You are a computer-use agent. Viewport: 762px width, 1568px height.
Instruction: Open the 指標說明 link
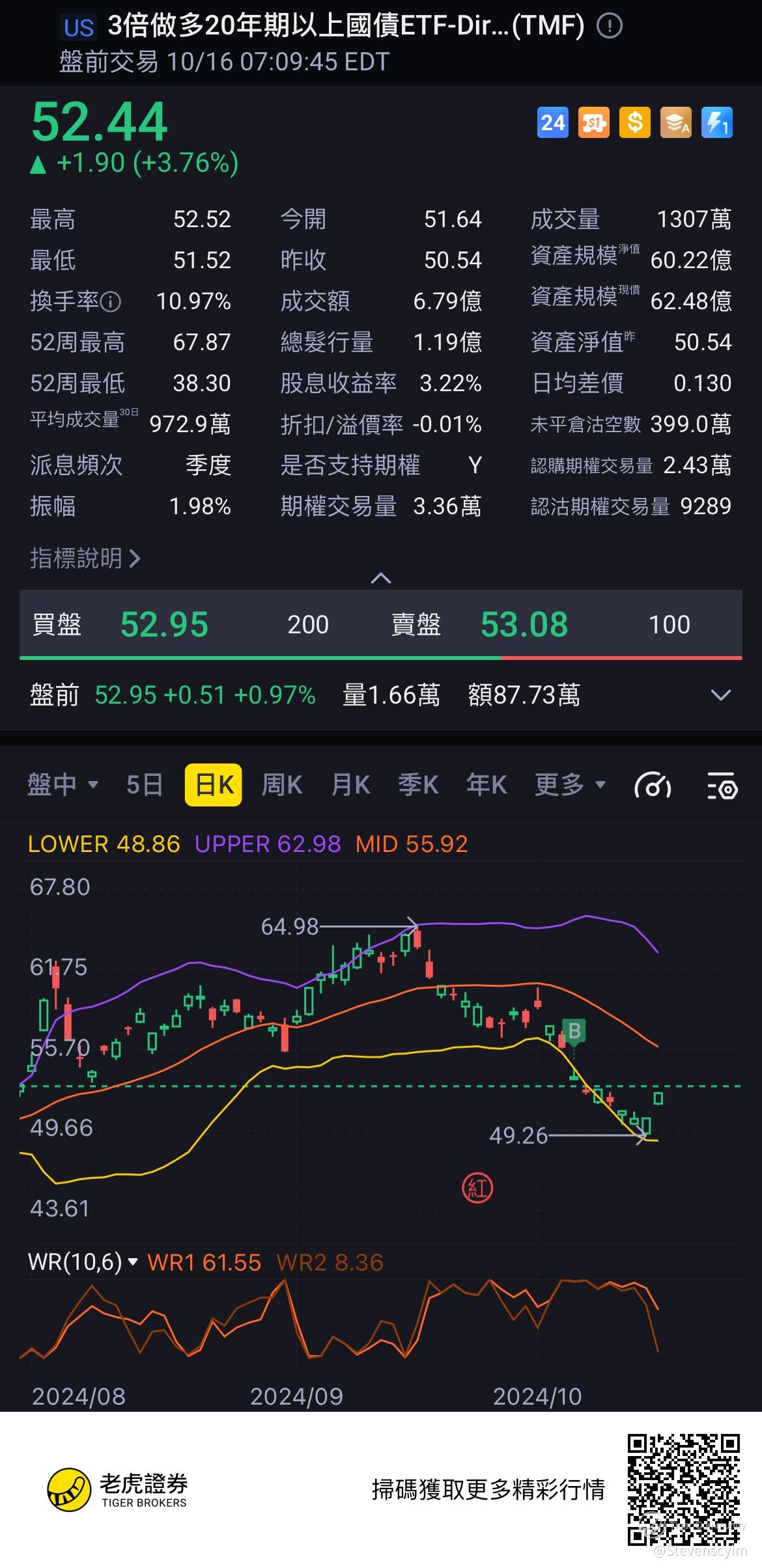click(x=85, y=558)
